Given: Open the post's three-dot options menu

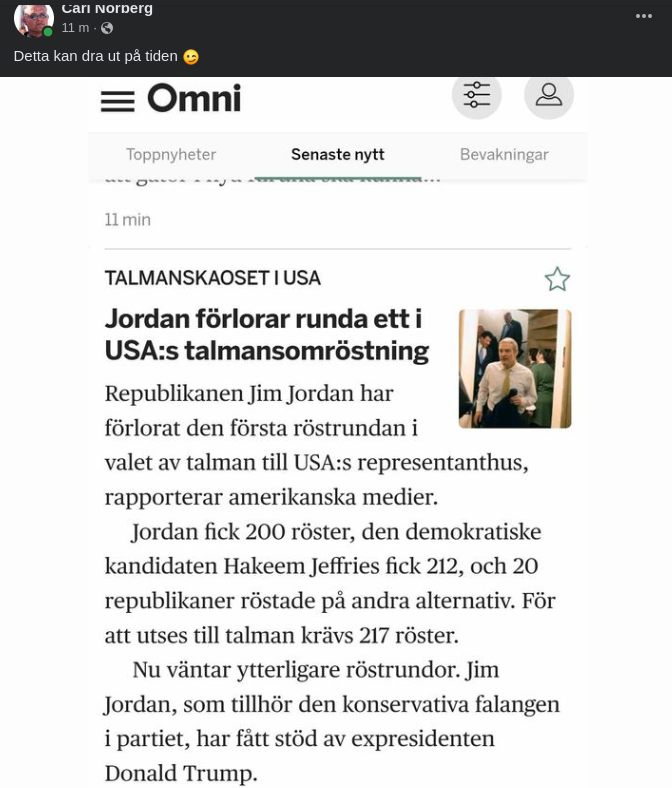Looking at the screenshot, I should 644,16.
